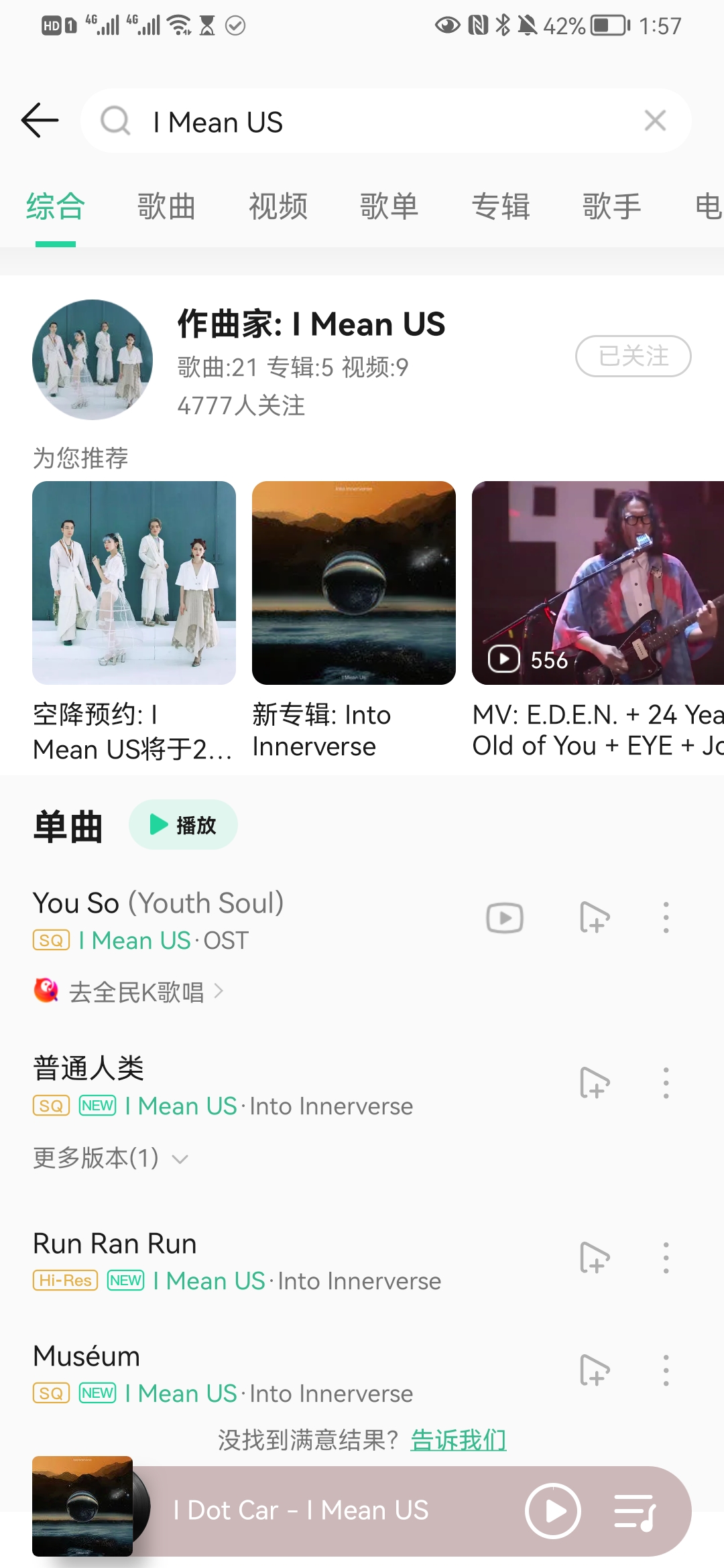724x1568 pixels.
Task: Switch to the 视频 tab
Action: pyautogui.click(x=278, y=206)
